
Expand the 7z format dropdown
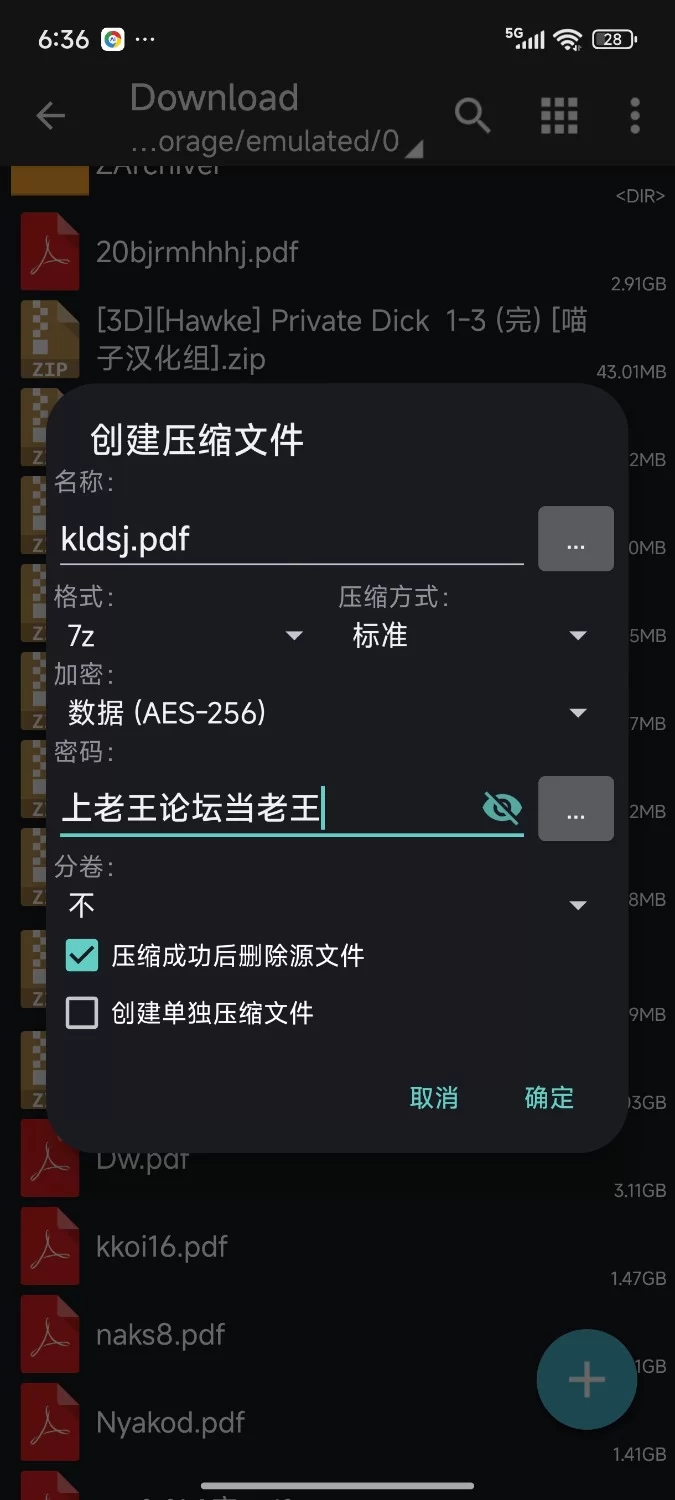point(184,636)
